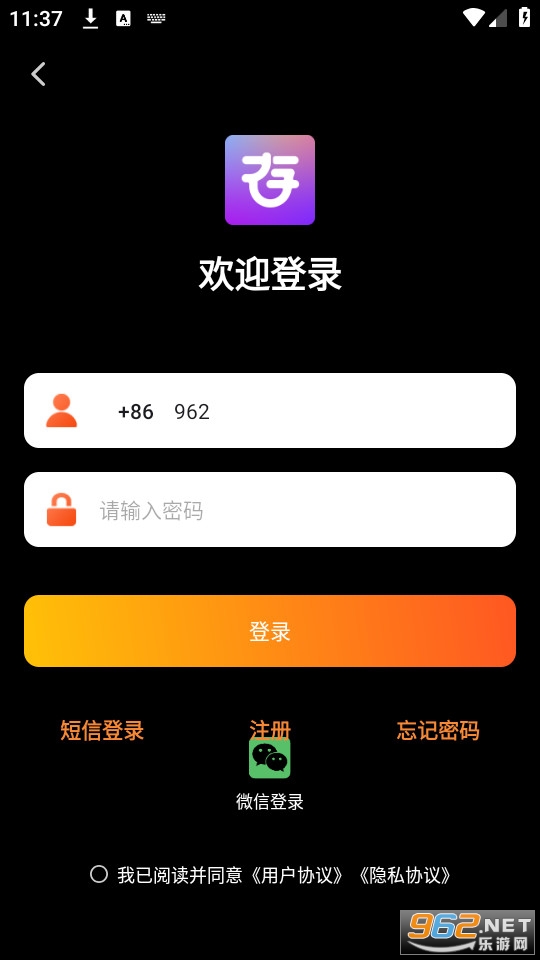Open the 《用户协议》 user agreement
The image size is (540, 960).
point(298,876)
